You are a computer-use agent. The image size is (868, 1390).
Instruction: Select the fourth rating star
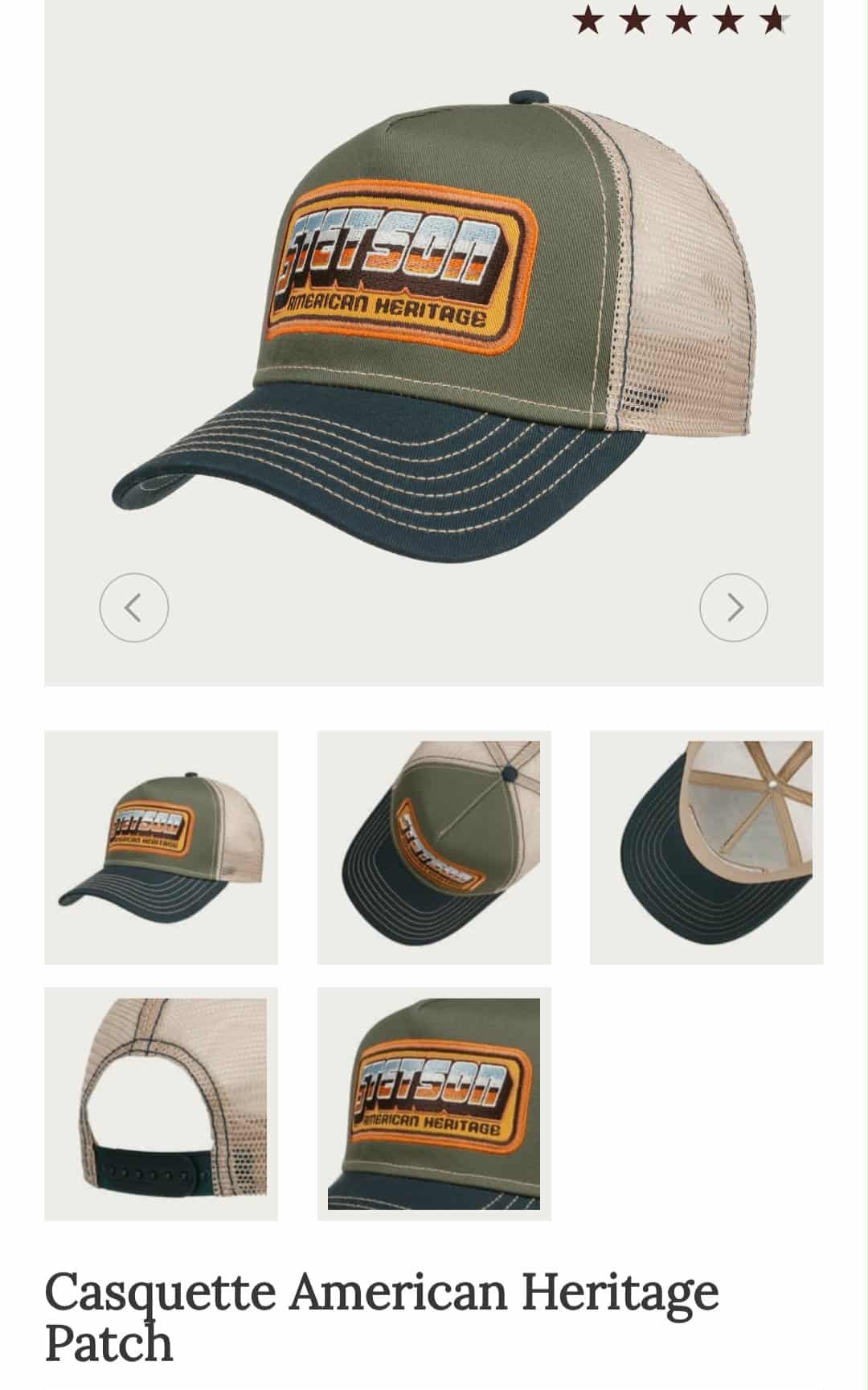[727, 21]
